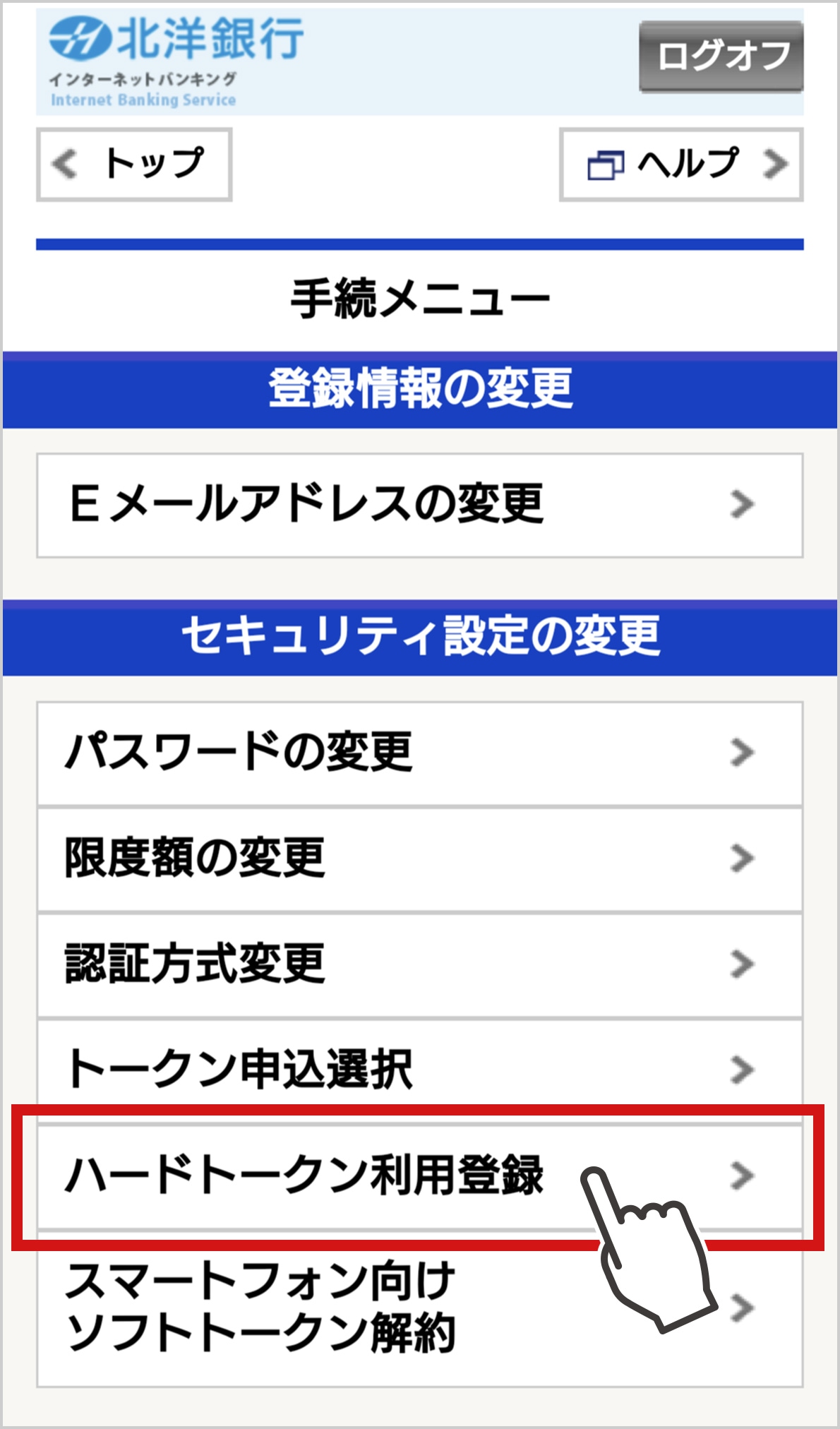Viewport: 840px width, 1429px height.
Task: Open Eメールアドレスの変更
Action: point(419,506)
